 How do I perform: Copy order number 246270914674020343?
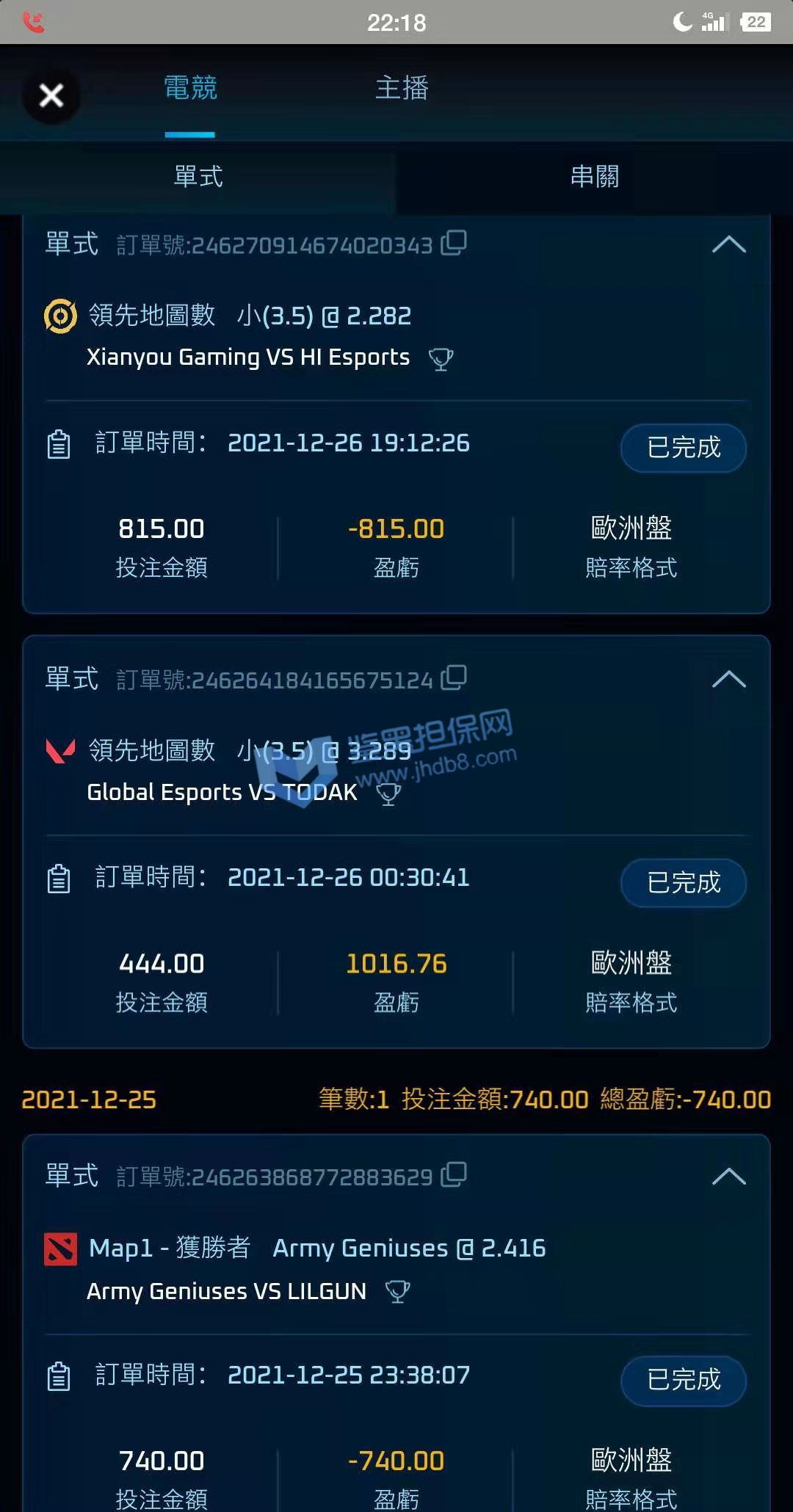(x=454, y=243)
